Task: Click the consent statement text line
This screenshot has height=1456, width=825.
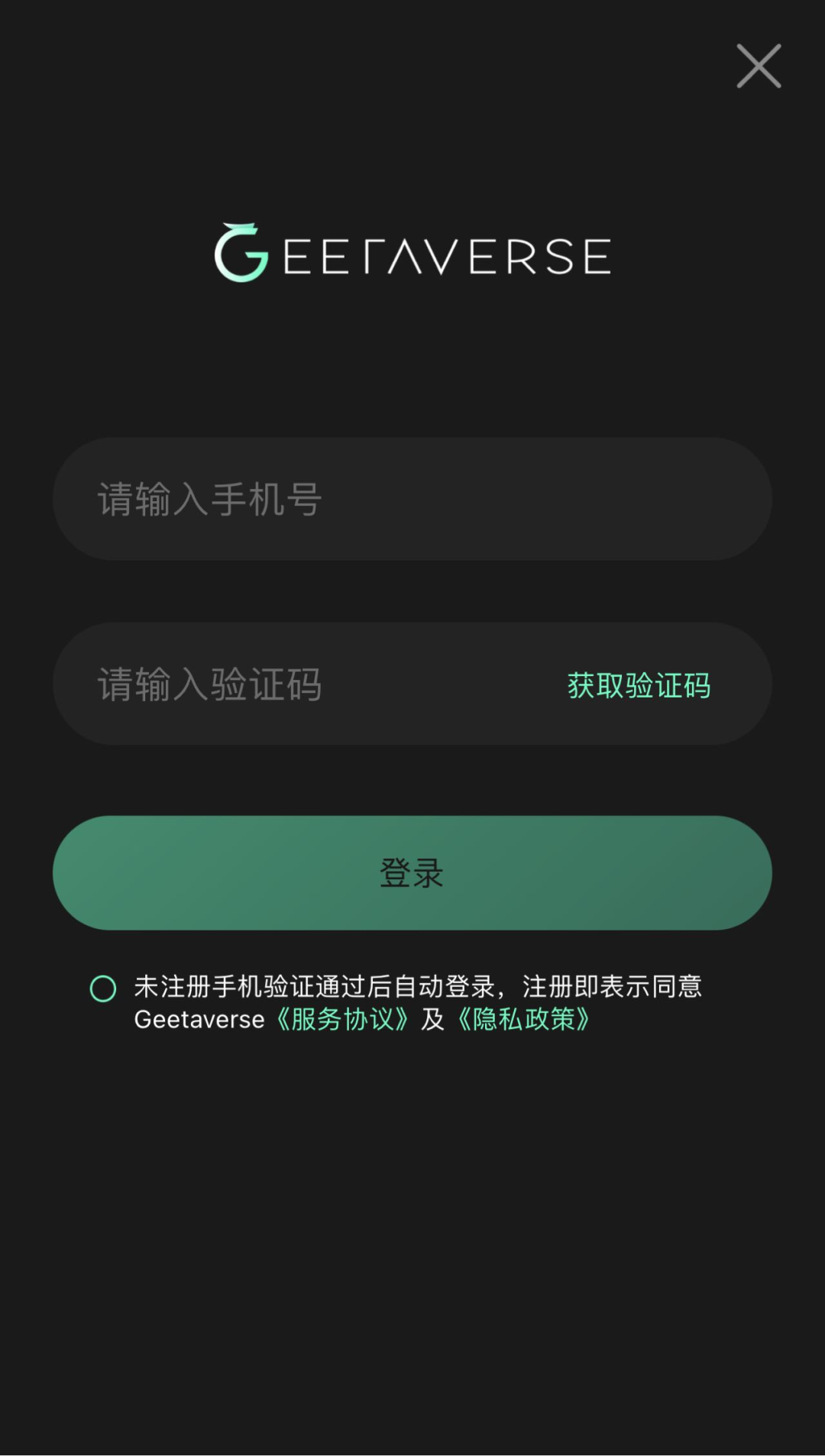Action: (x=420, y=987)
